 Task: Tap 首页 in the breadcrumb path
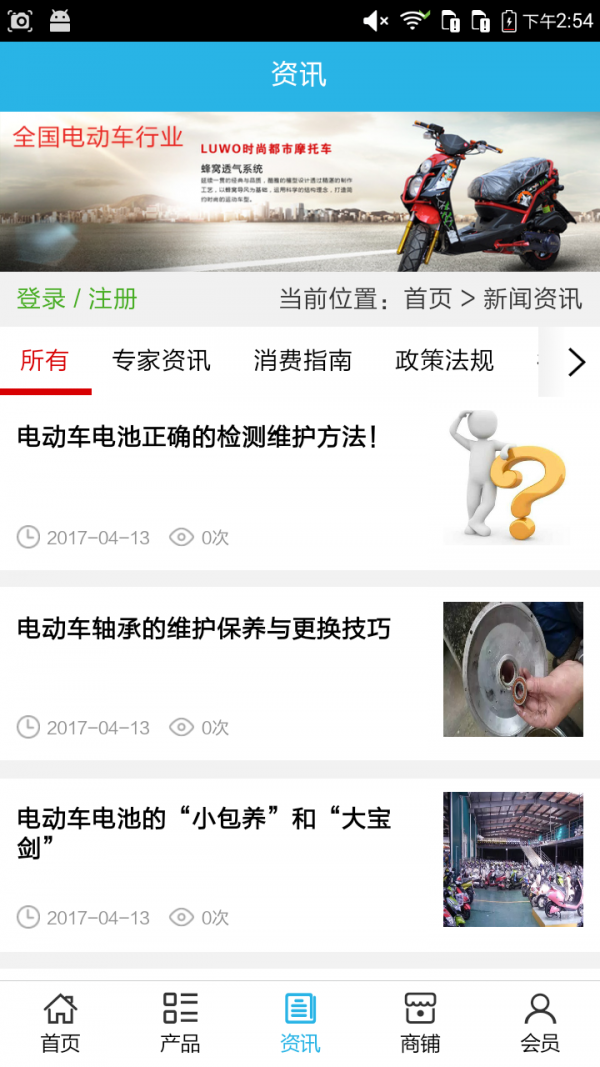[428, 299]
